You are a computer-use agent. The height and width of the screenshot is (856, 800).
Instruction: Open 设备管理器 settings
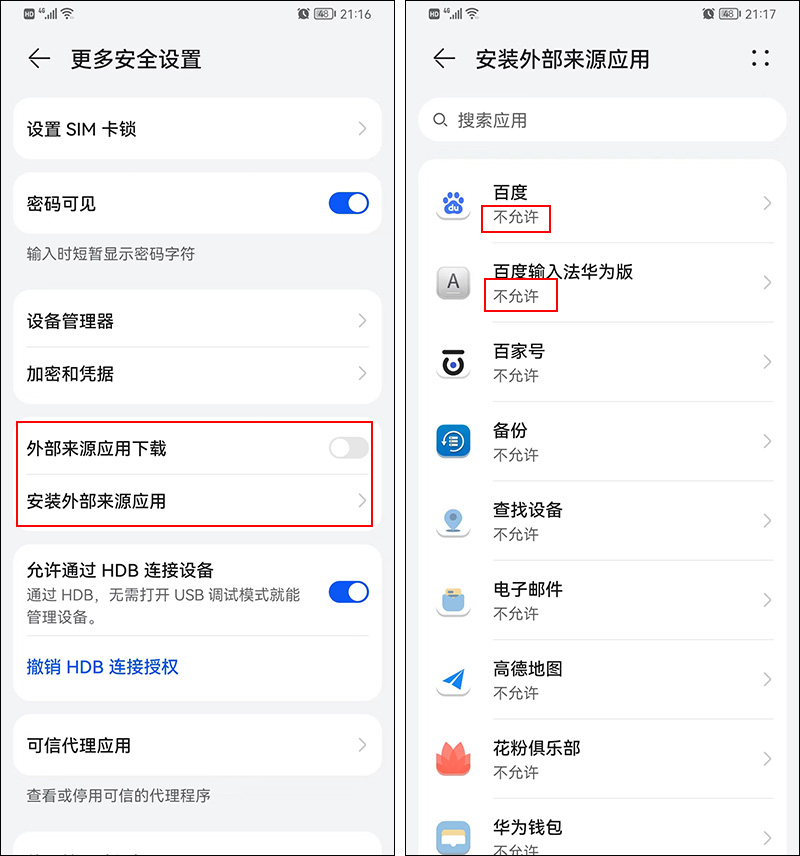pos(197,321)
